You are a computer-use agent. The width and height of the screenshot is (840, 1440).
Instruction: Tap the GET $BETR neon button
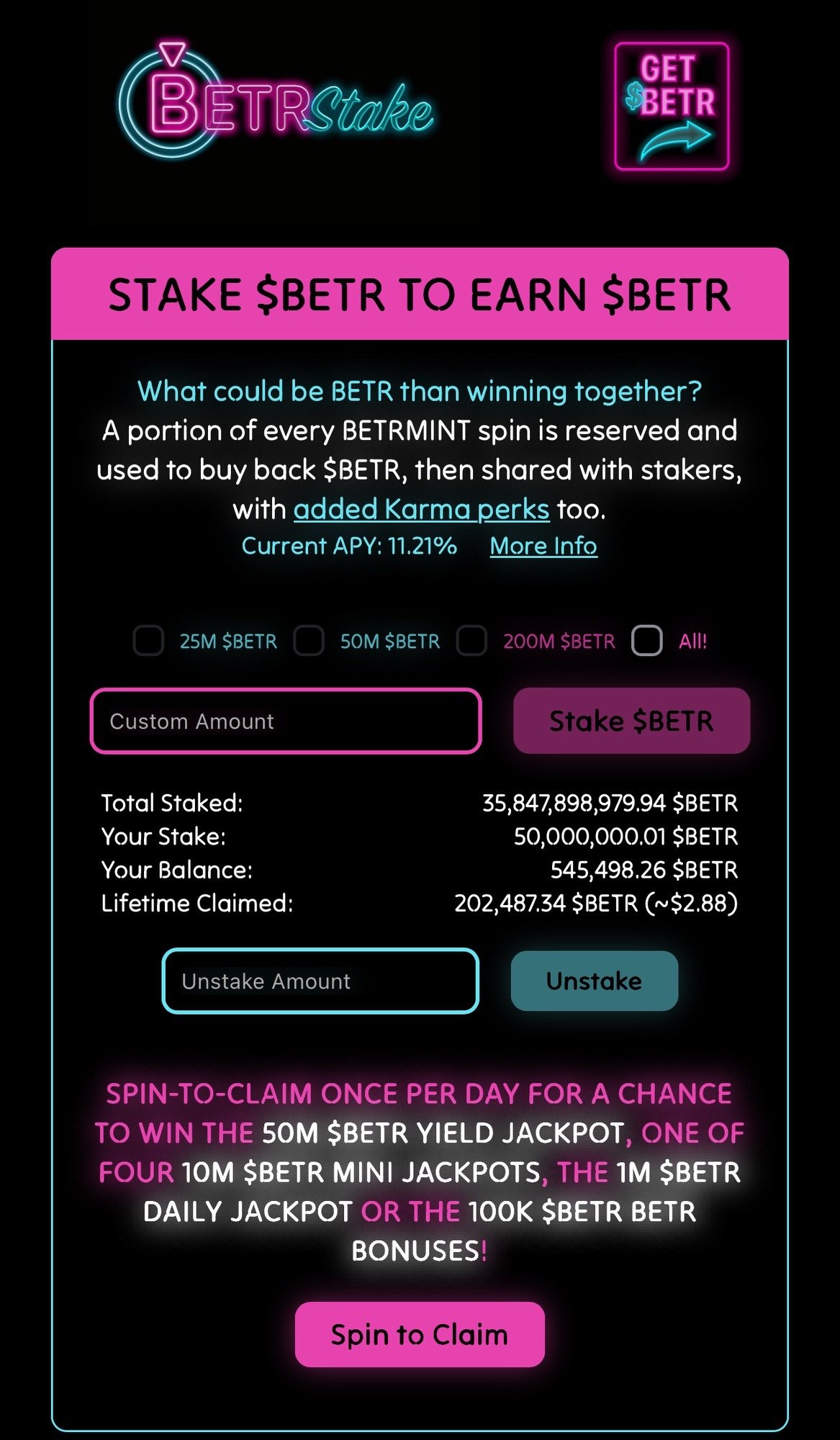672,107
